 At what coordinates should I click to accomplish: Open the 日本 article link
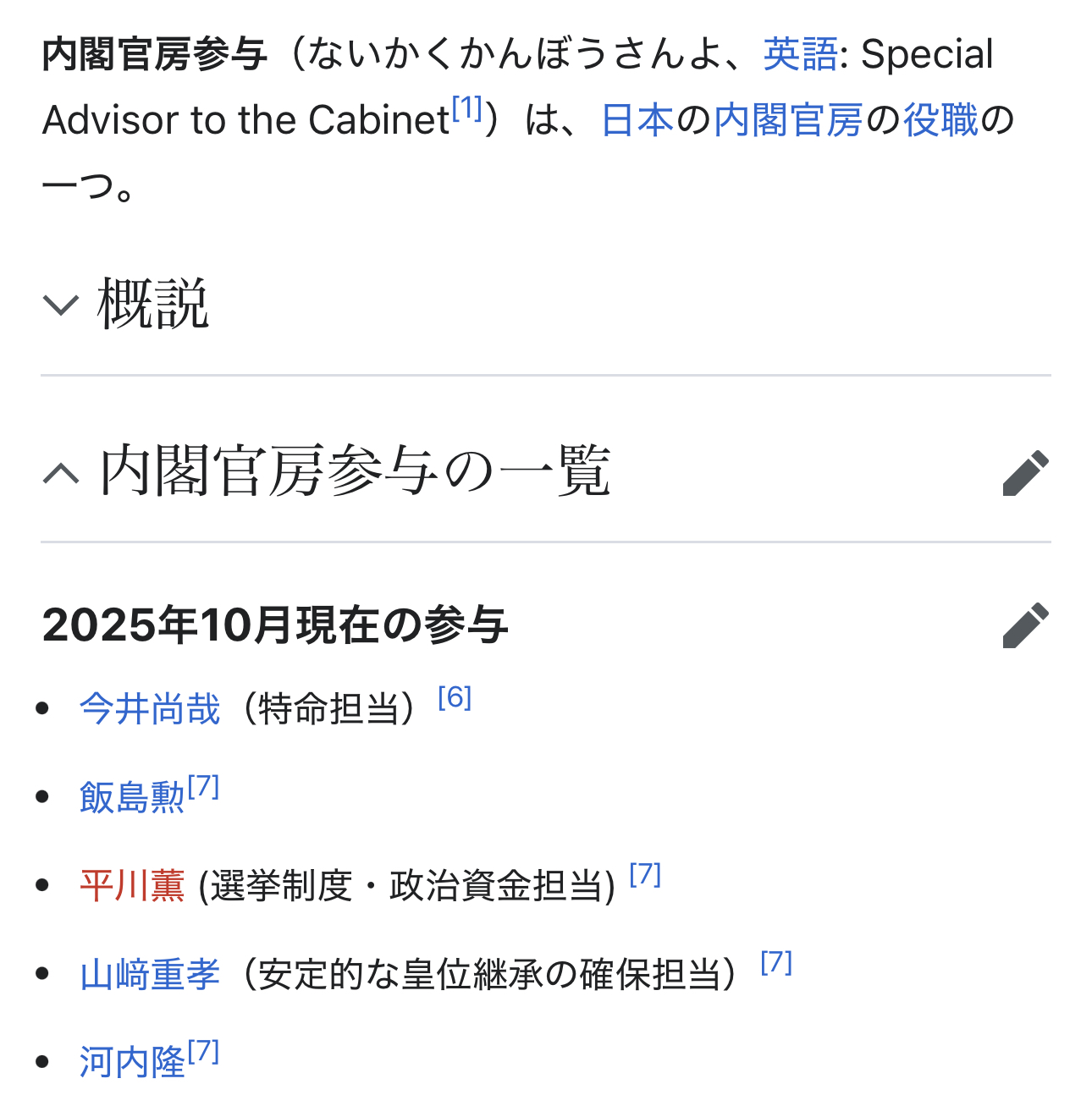pyautogui.click(x=637, y=120)
